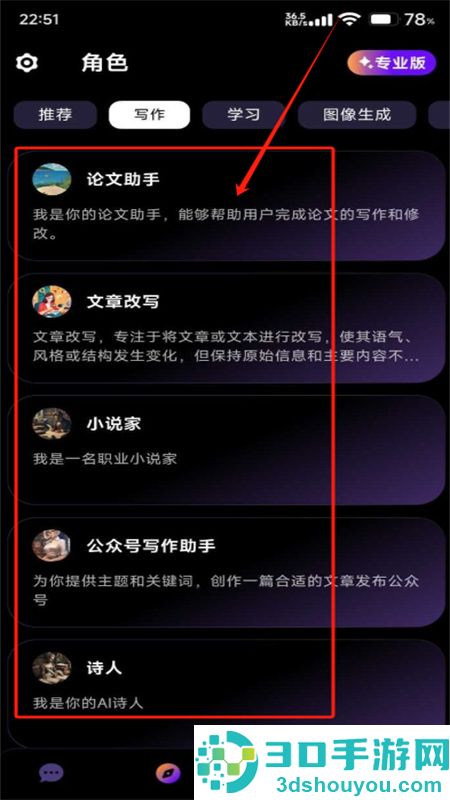Switch to the 学习 tab

pos(244,115)
